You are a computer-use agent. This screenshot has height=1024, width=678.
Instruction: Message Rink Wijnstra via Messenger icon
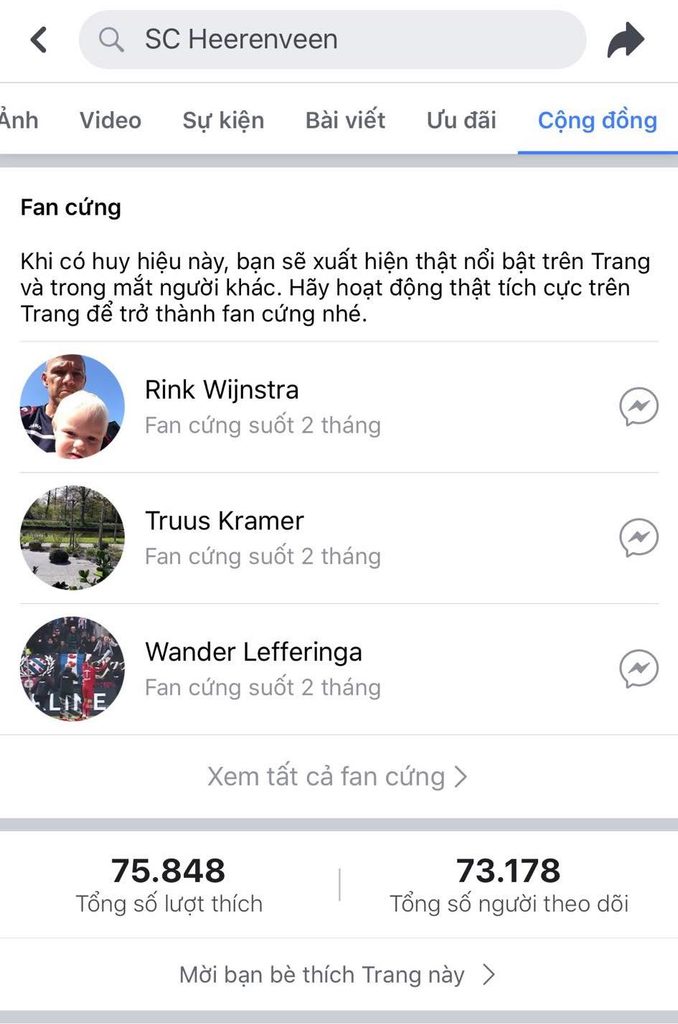[x=639, y=407]
